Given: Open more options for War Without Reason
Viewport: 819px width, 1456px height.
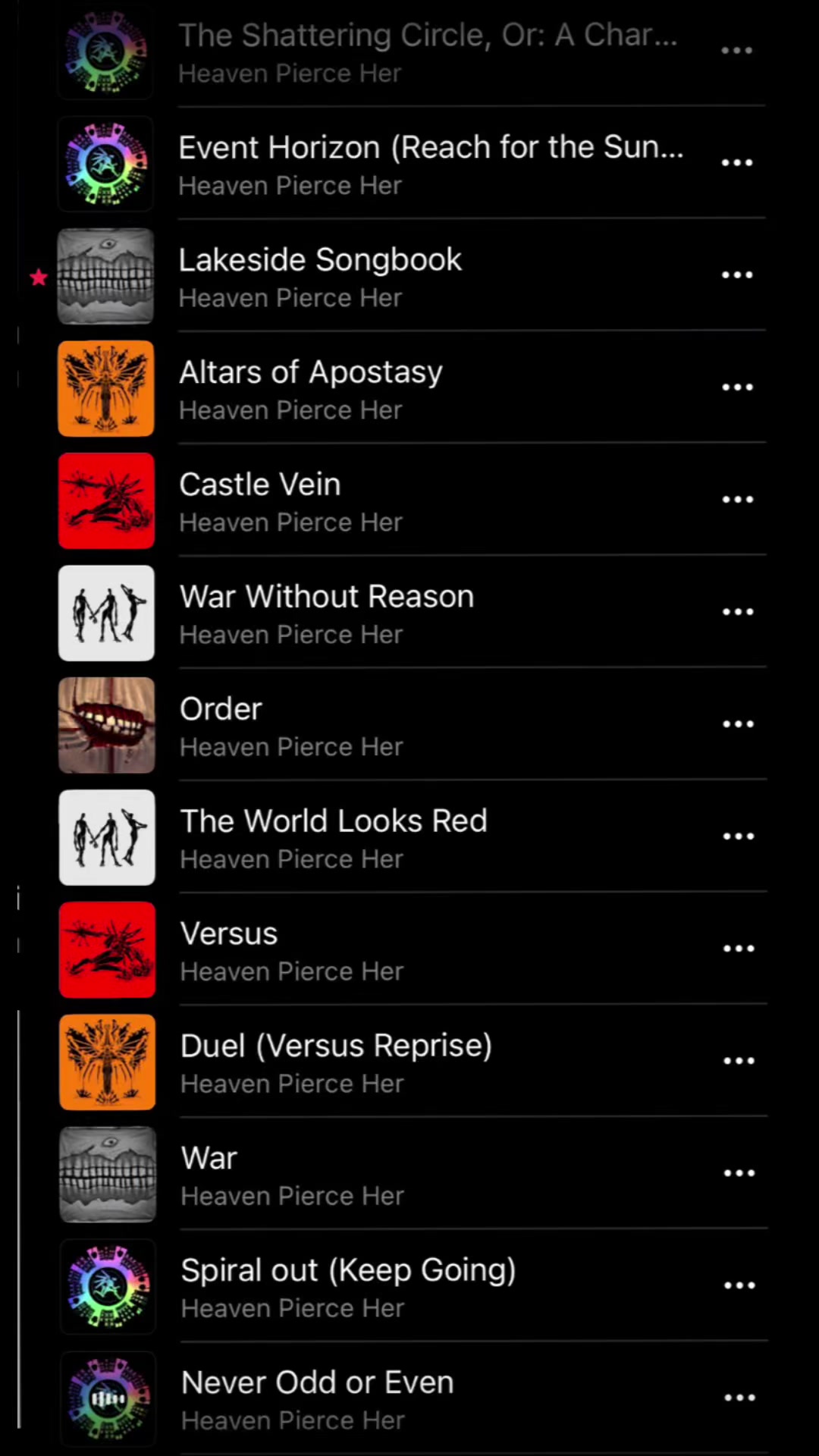Looking at the screenshot, I should 738,612.
